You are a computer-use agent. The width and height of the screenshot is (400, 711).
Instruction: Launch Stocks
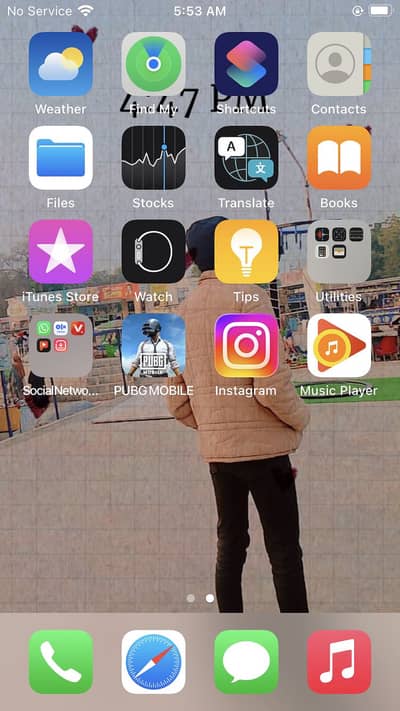coord(153,158)
